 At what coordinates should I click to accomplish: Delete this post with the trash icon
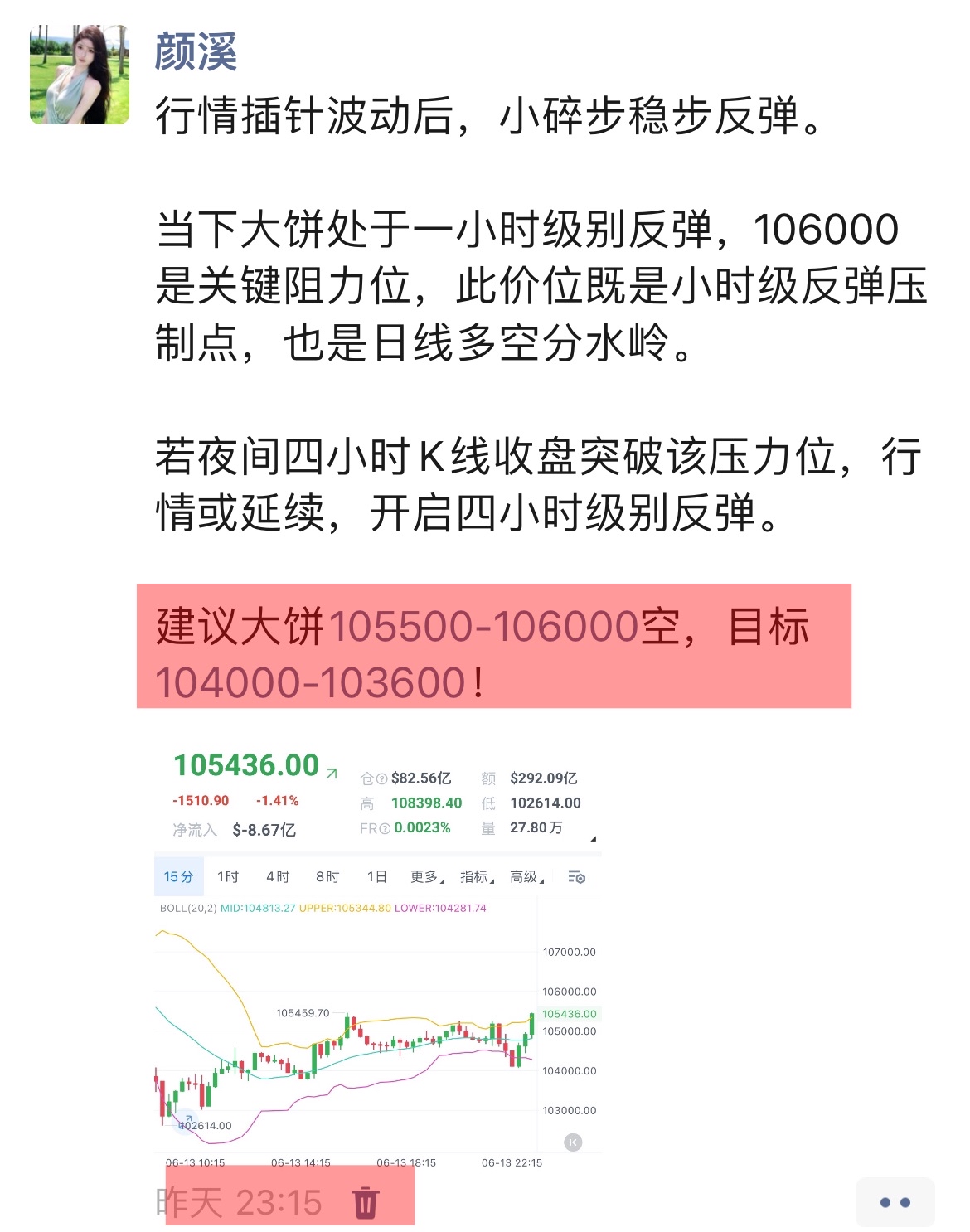pos(366,1202)
